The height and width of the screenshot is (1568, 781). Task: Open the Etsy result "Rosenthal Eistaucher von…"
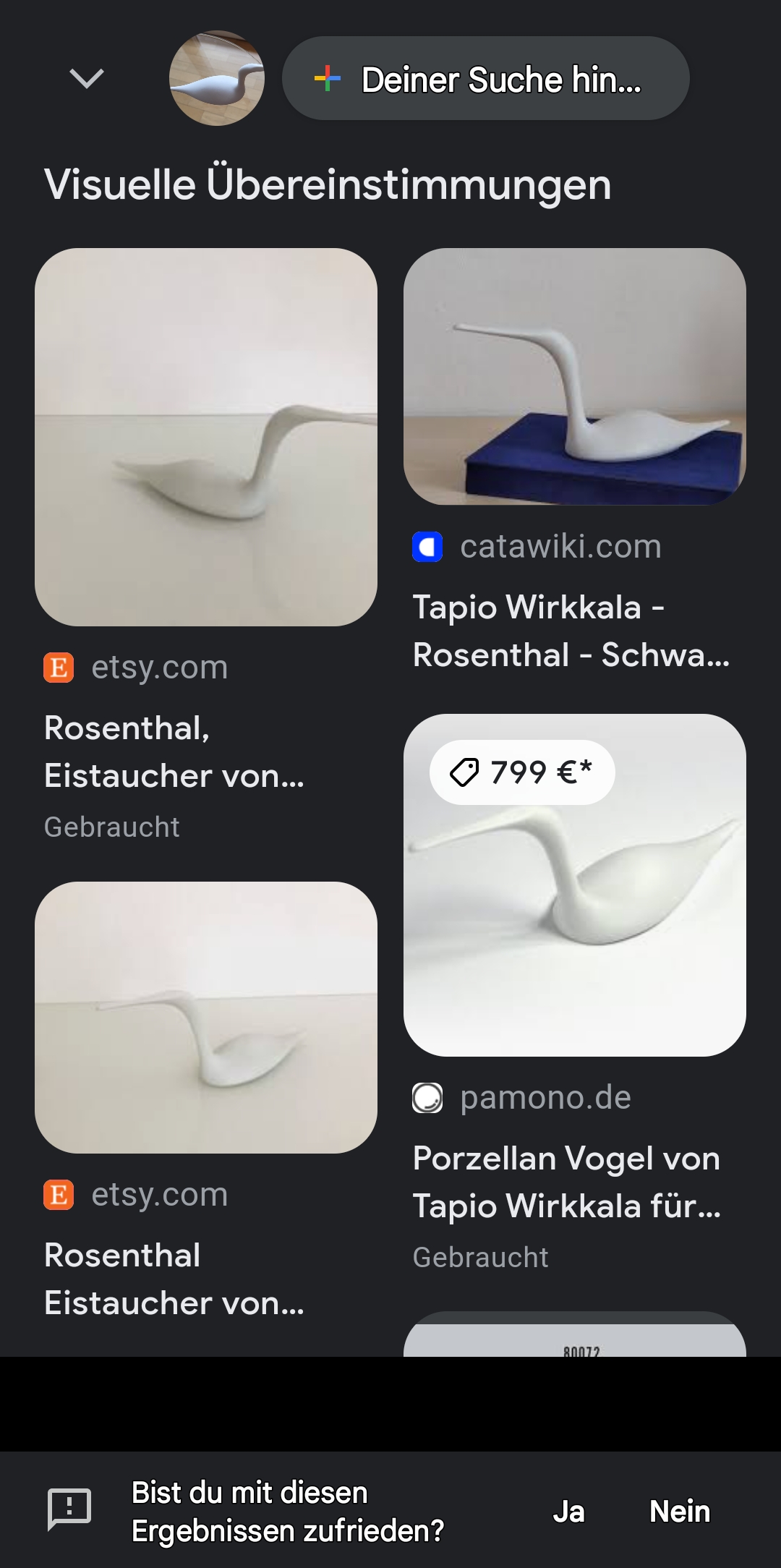[205, 1017]
